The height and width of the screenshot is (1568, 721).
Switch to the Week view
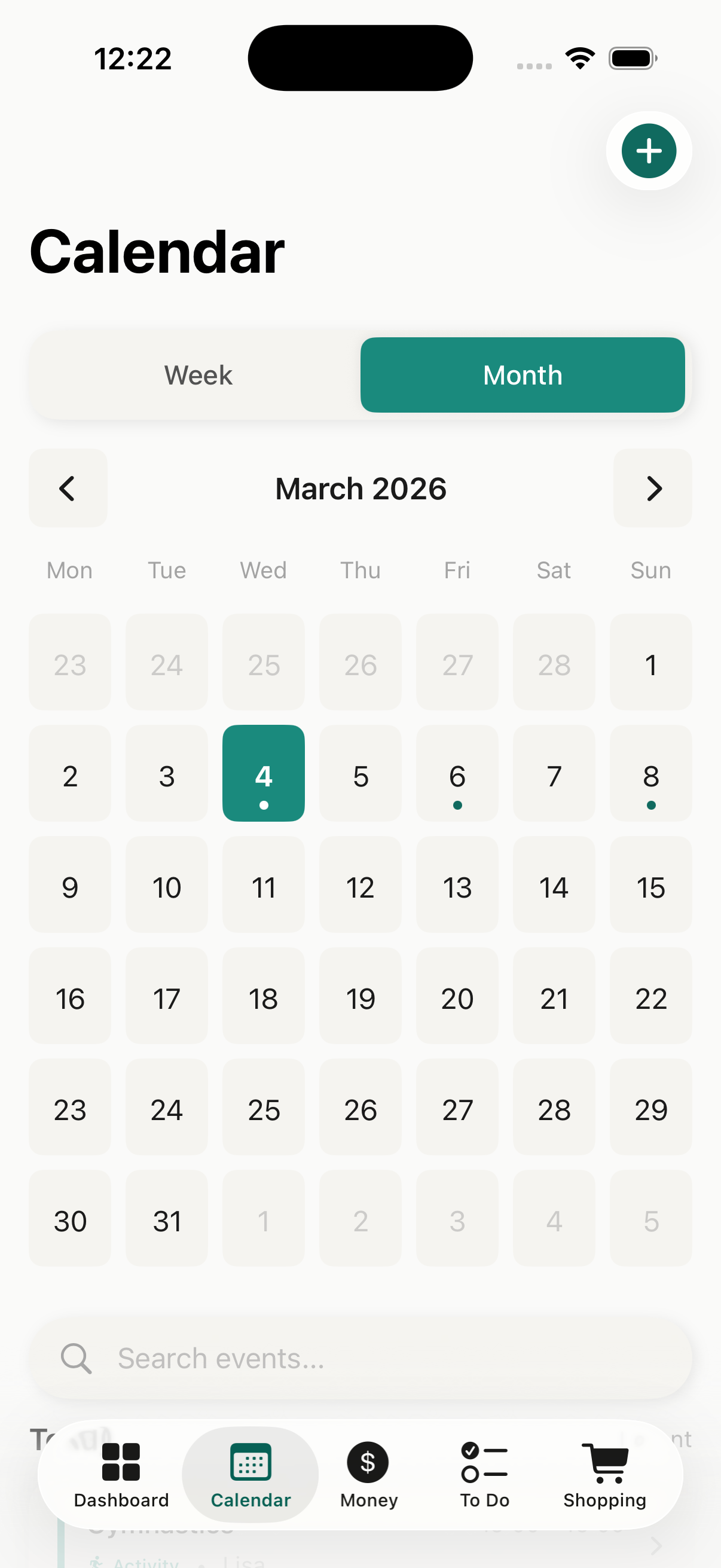(x=198, y=375)
